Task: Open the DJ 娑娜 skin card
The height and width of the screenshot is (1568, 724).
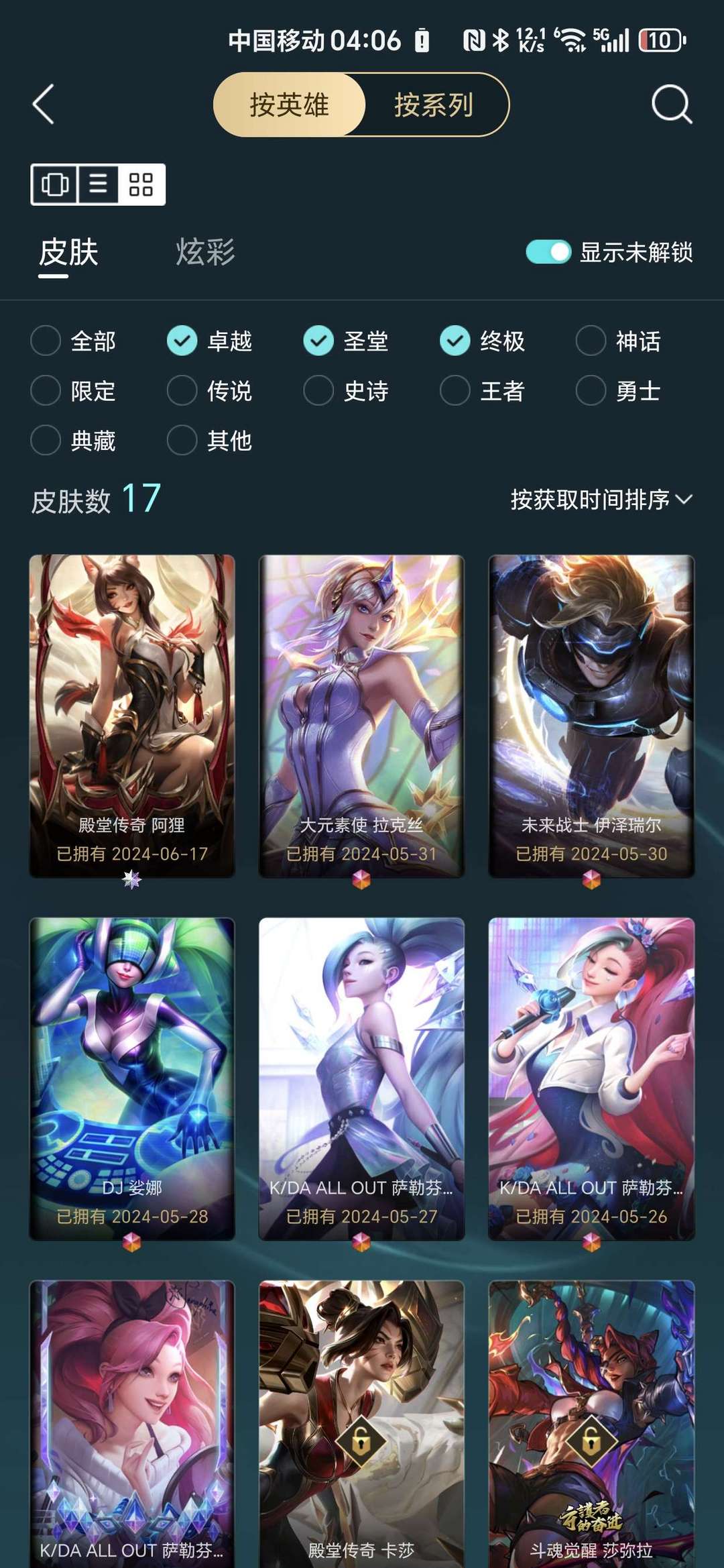Action: pos(132,1078)
